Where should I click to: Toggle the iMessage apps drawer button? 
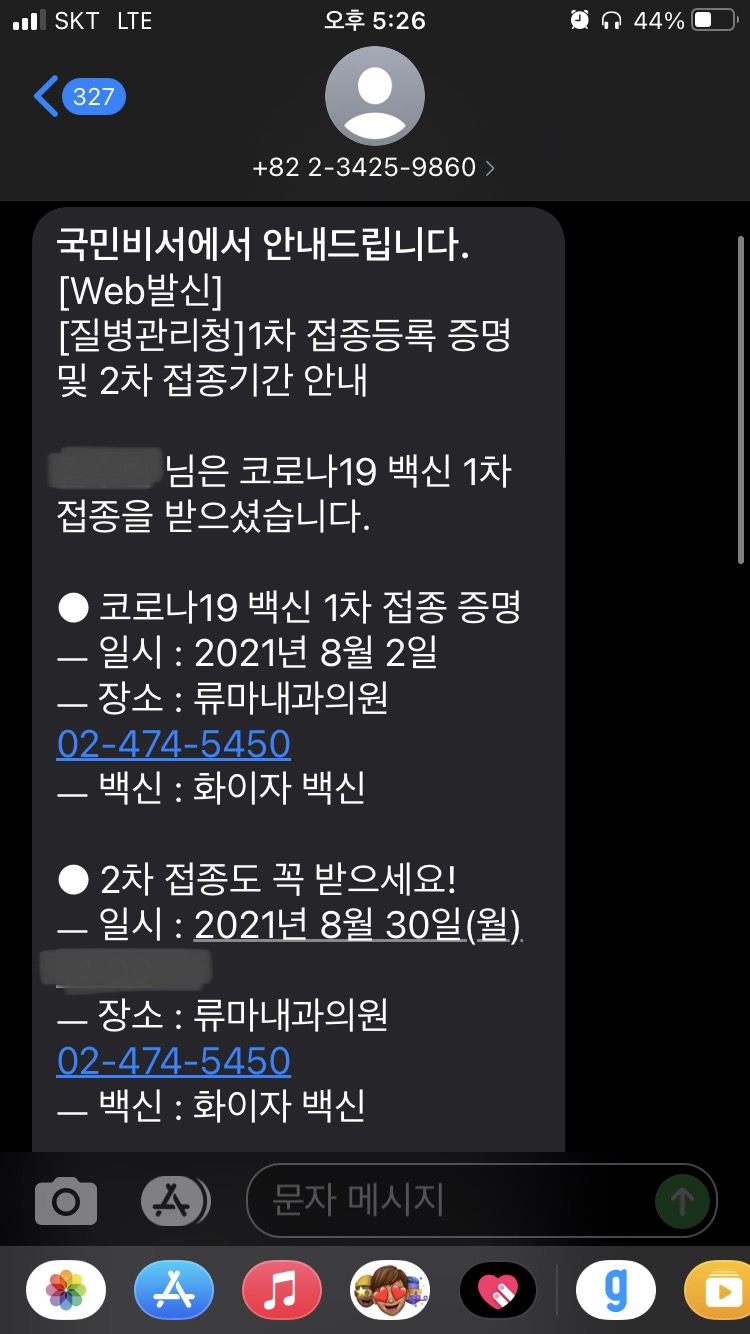[x=175, y=1201]
